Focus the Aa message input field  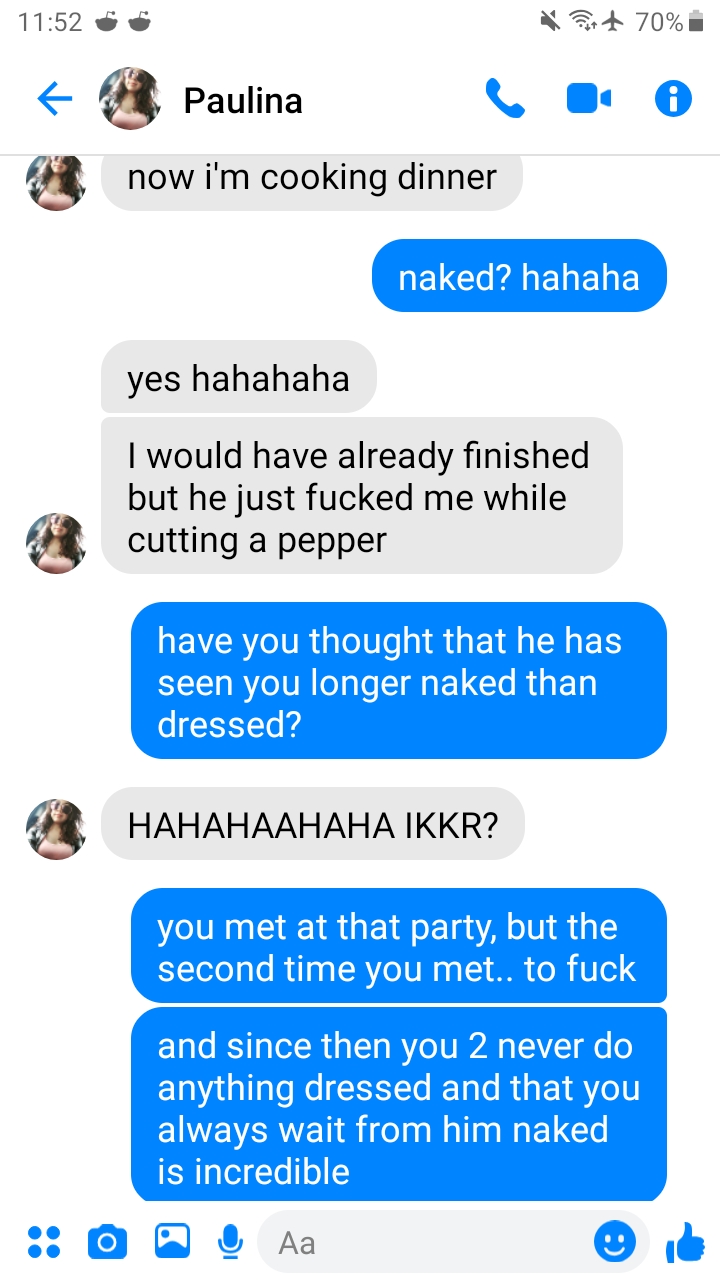[x=420, y=1242]
